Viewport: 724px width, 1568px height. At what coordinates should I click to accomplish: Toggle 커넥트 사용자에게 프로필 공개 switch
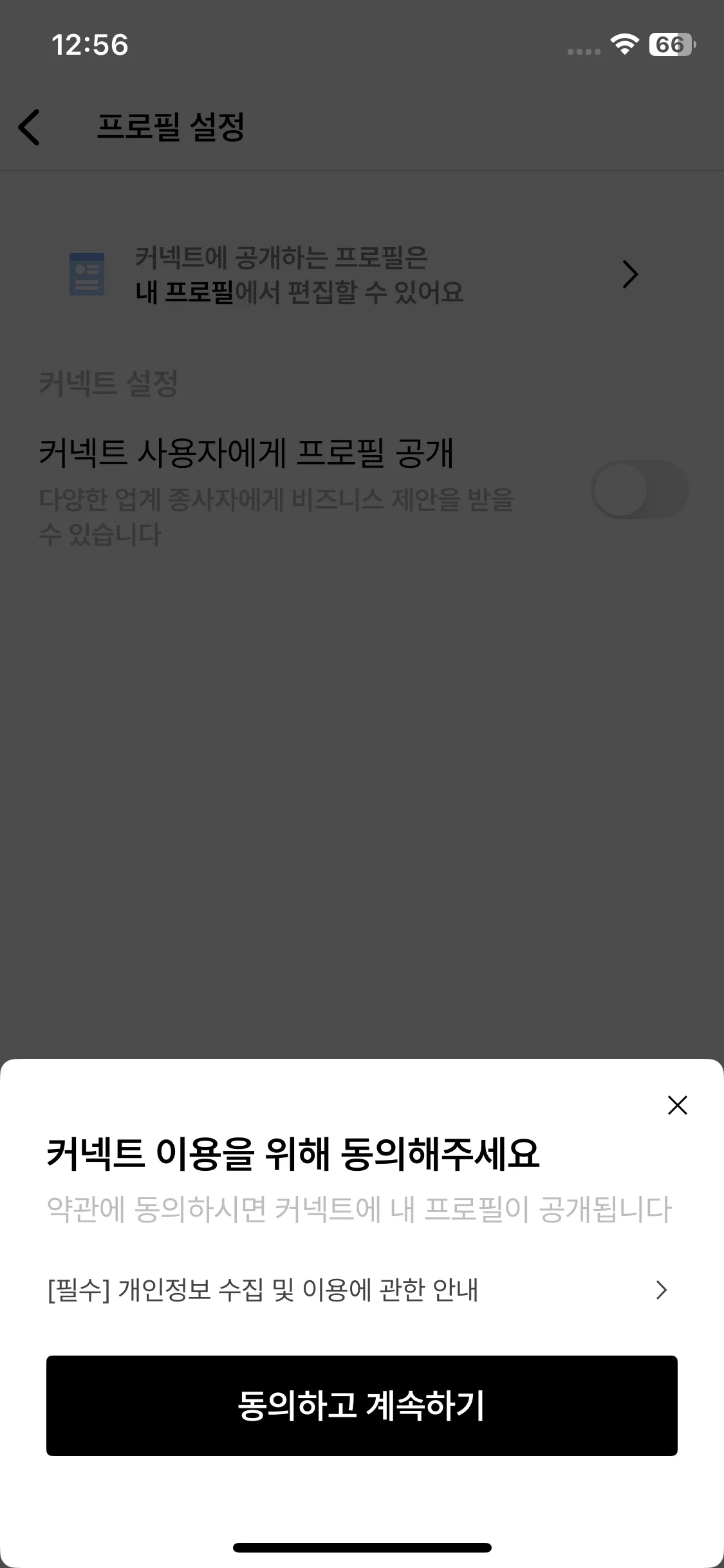pos(639,490)
